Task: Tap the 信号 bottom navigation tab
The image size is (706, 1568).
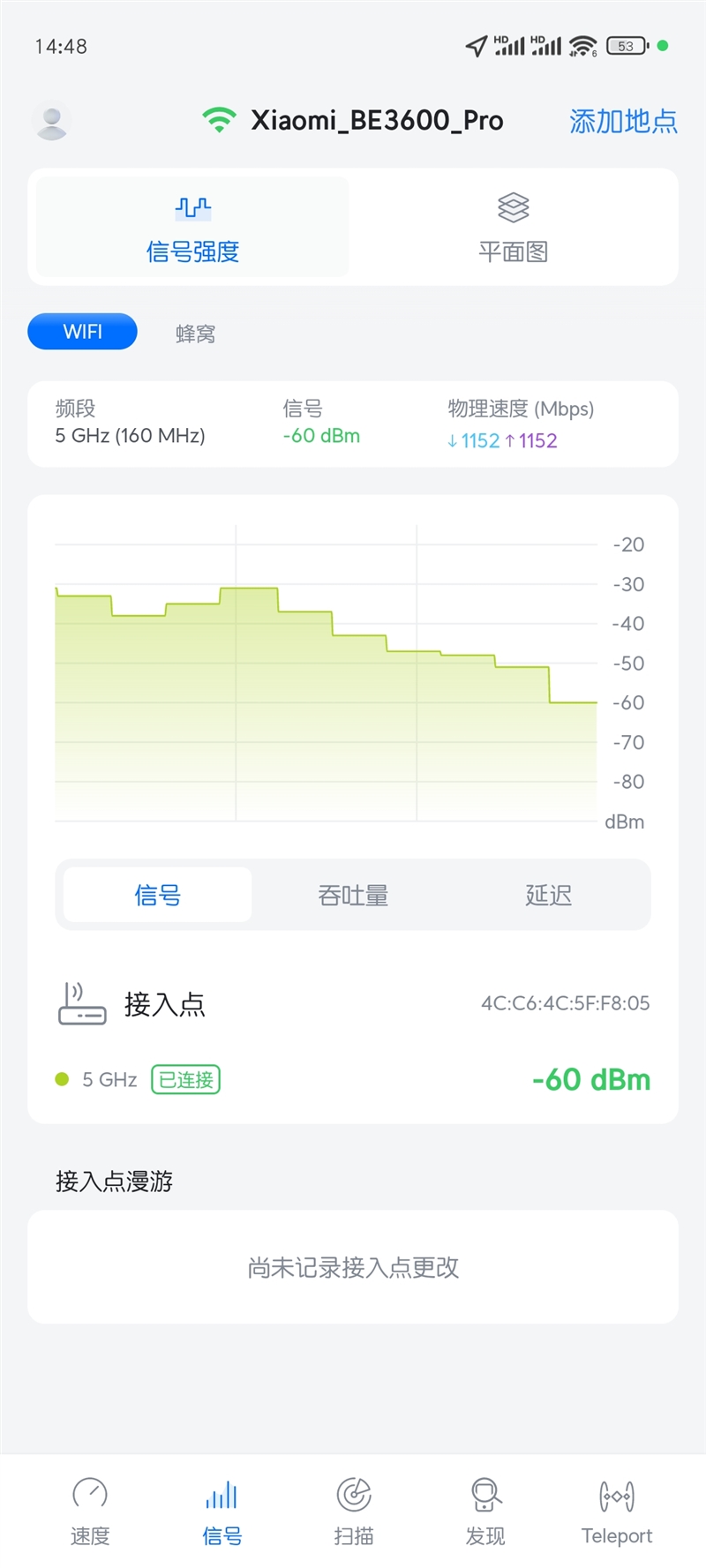Action: [x=222, y=1511]
